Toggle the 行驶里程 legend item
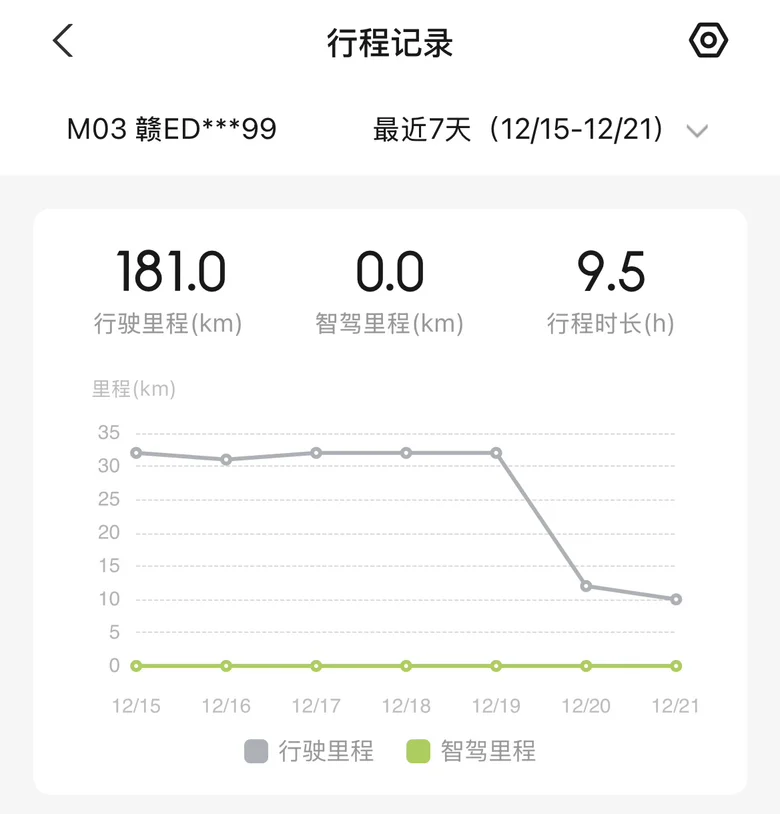 pos(309,751)
